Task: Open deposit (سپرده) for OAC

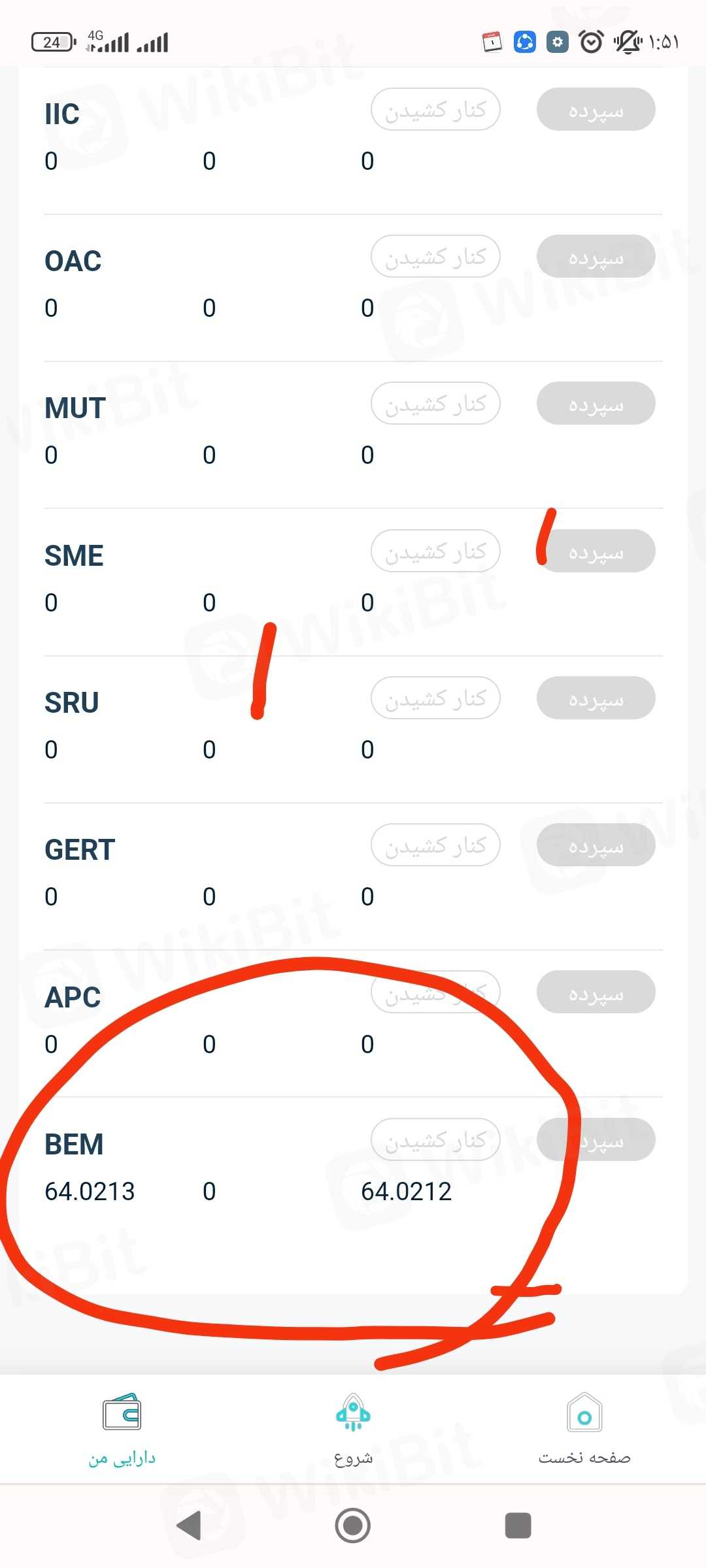Action: (596, 256)
